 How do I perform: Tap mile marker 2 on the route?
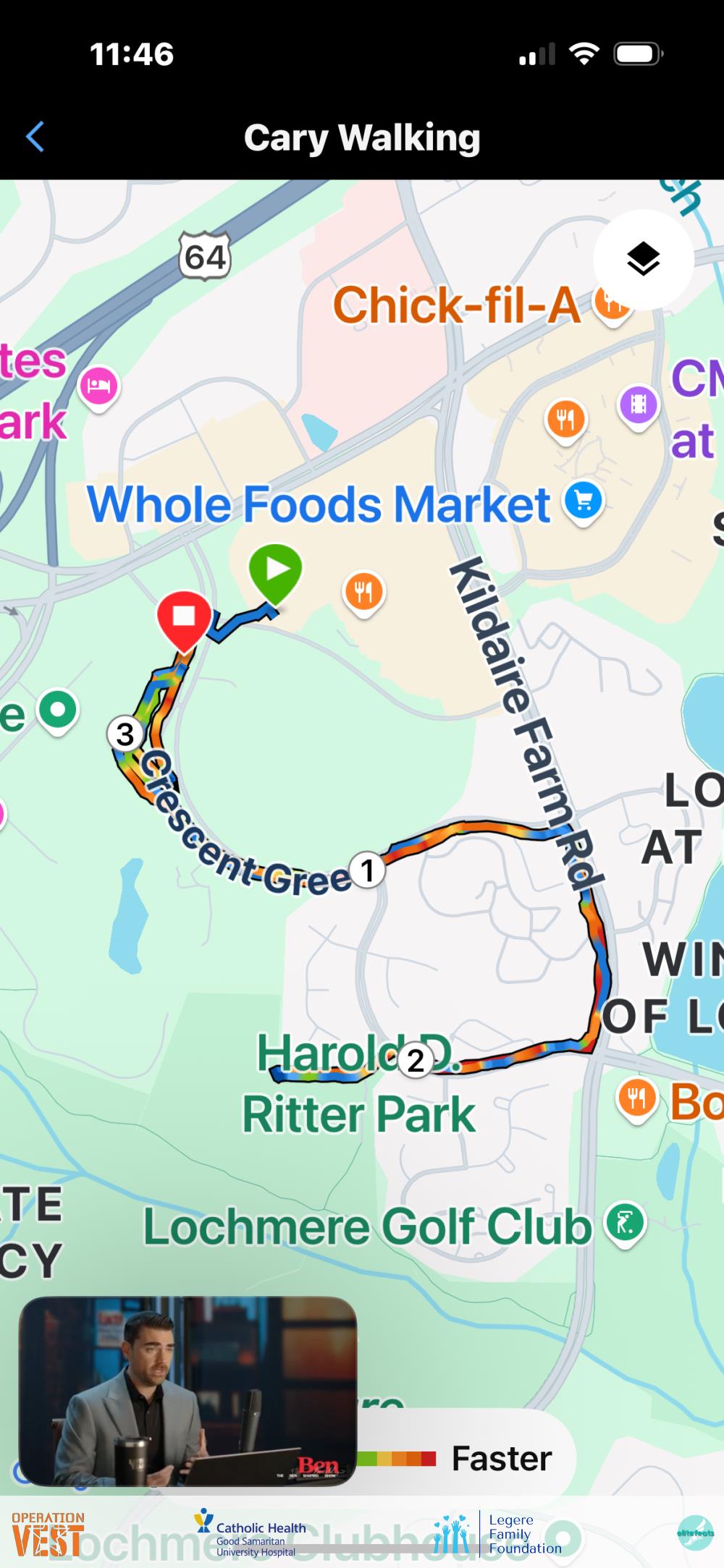tap(416, 1061)
